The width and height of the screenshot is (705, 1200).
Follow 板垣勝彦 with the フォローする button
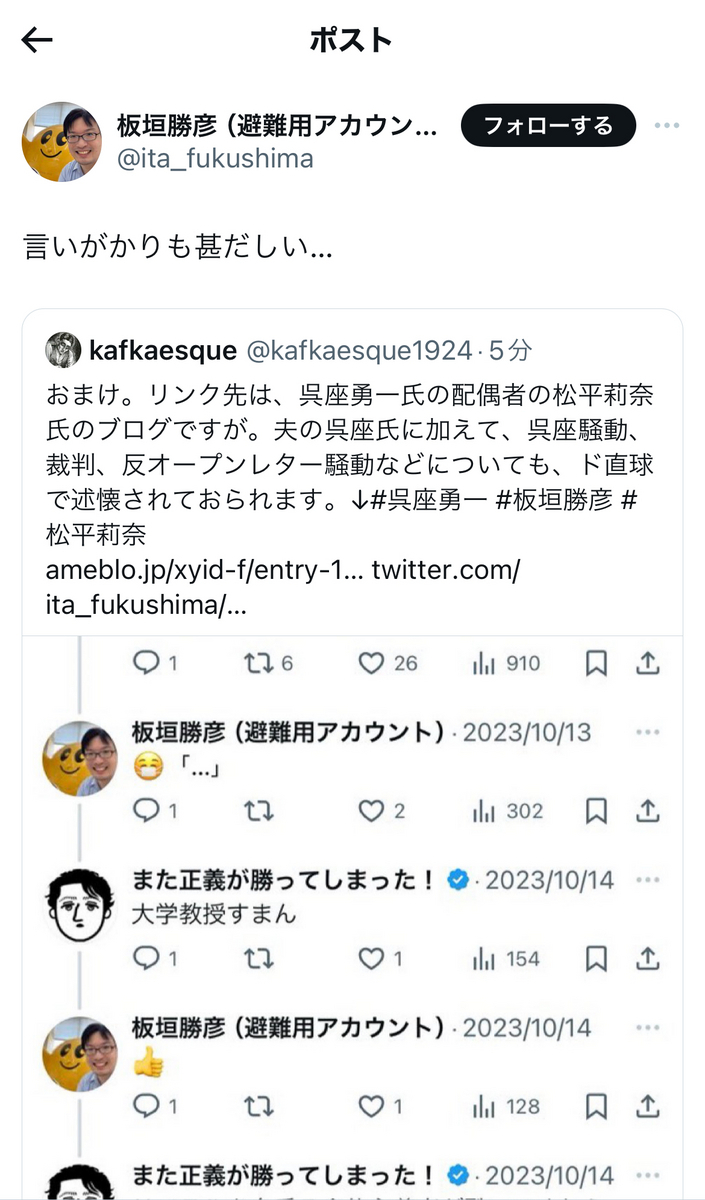pyautogui.click(x=548, y=126)
